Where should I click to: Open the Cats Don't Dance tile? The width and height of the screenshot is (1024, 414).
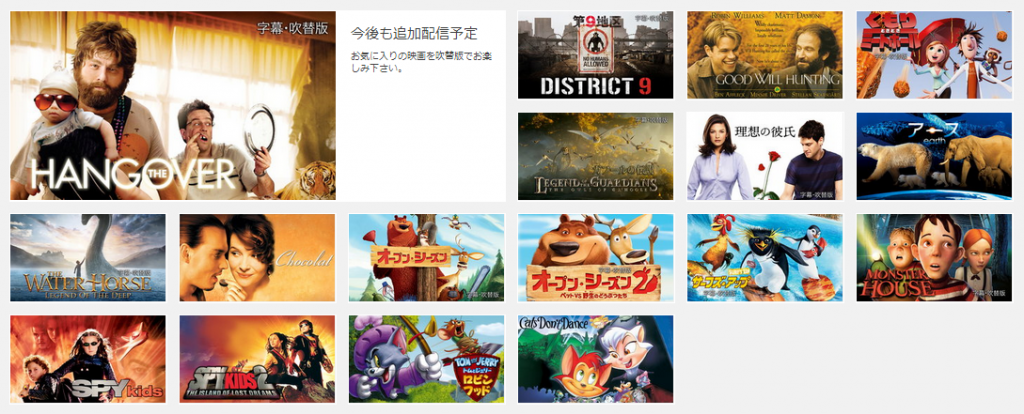click(x=595, y=358)
